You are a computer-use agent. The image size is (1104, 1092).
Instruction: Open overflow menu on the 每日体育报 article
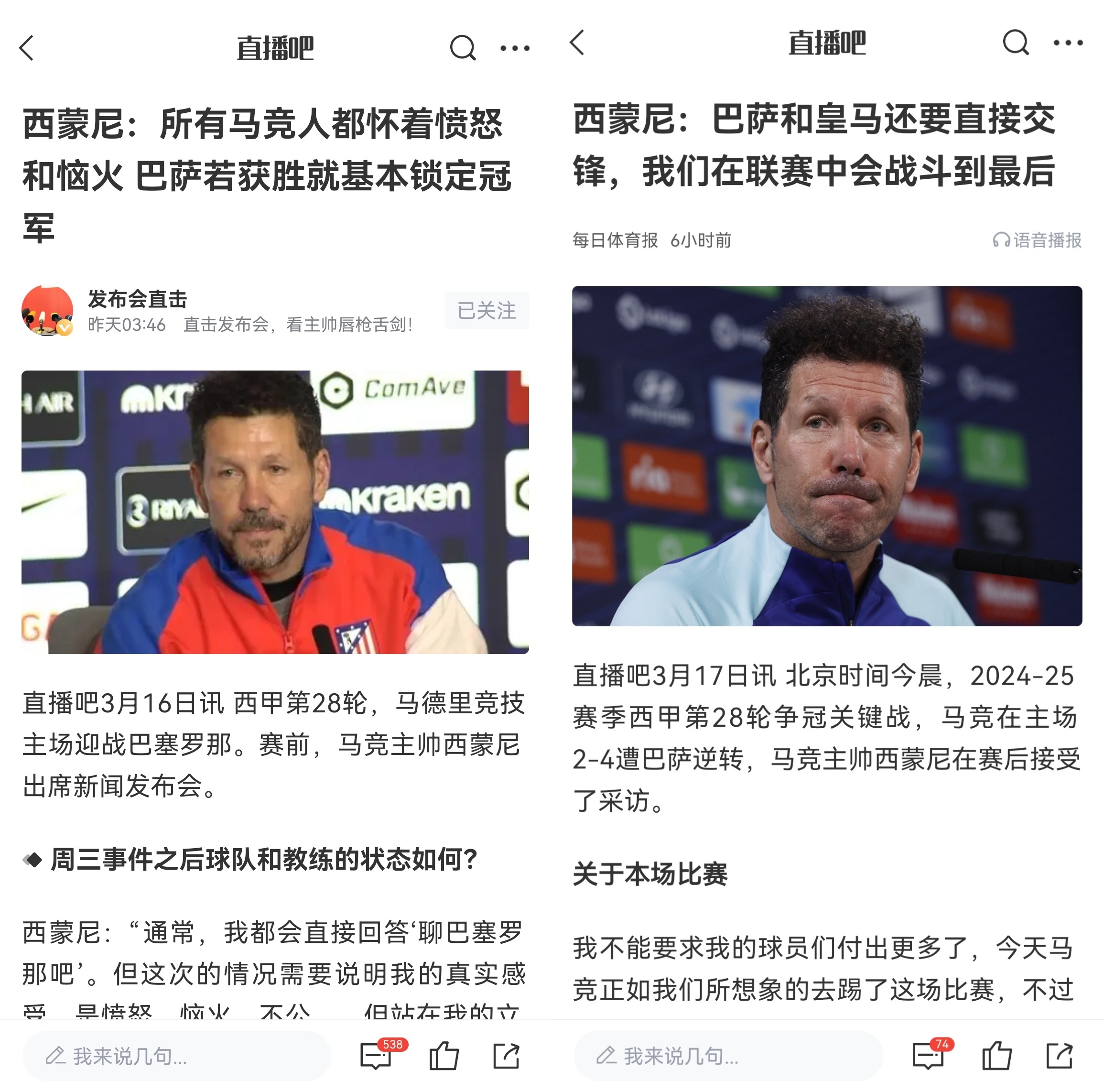[x=1067, y=43]
